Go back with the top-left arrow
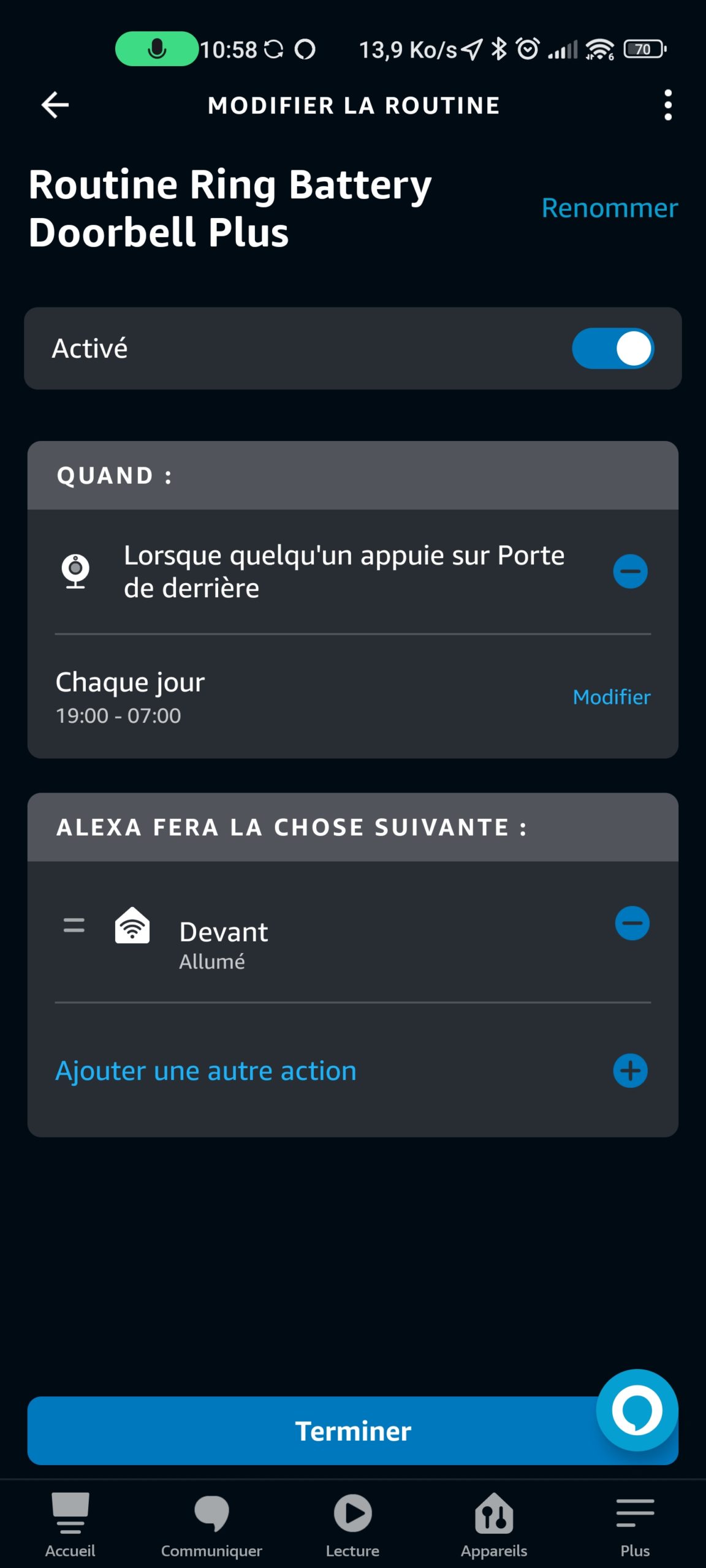Screen dimensions: 706x1568 coord(55,105)
